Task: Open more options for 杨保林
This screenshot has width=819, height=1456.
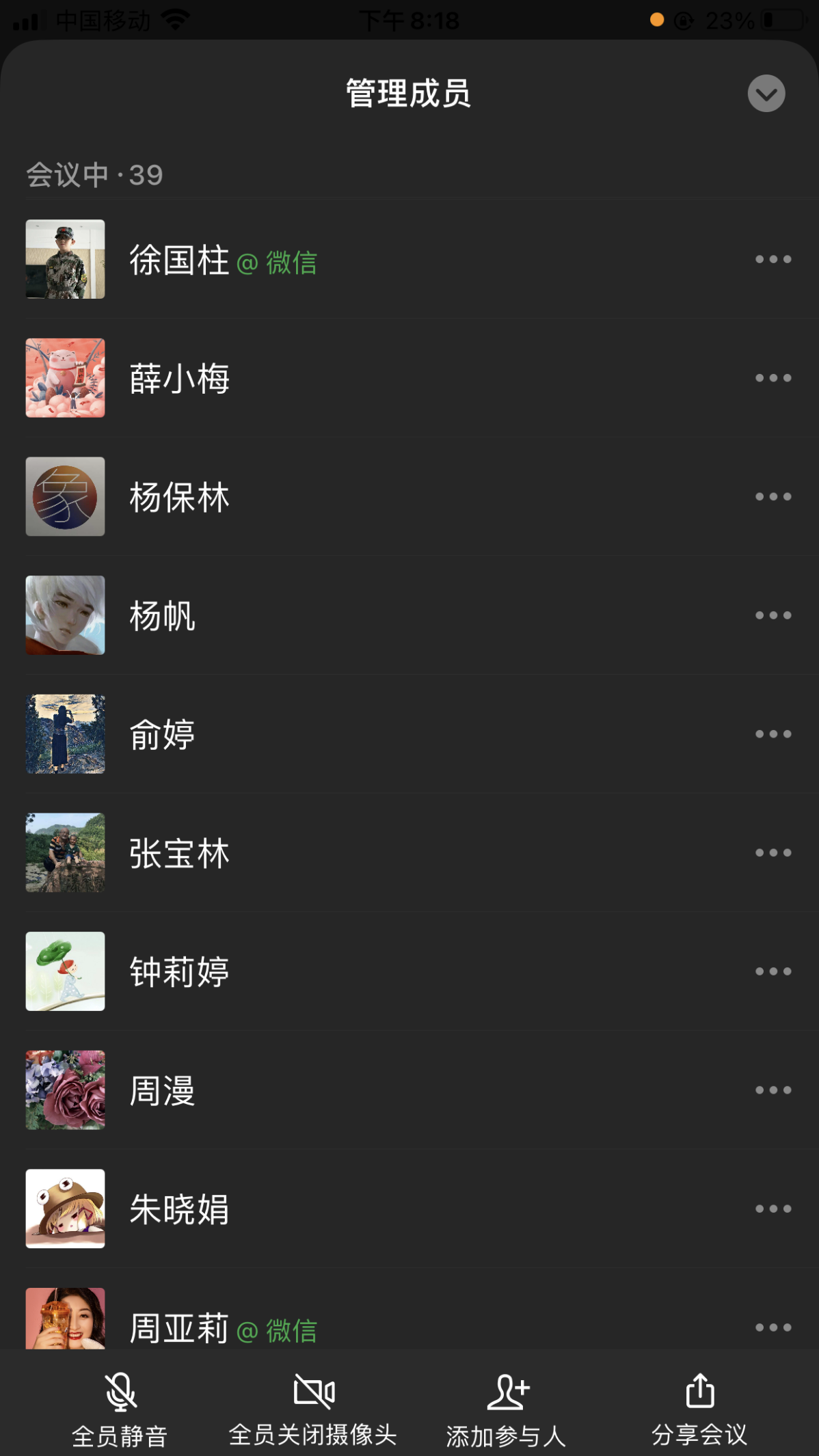Action: point(773,497)
